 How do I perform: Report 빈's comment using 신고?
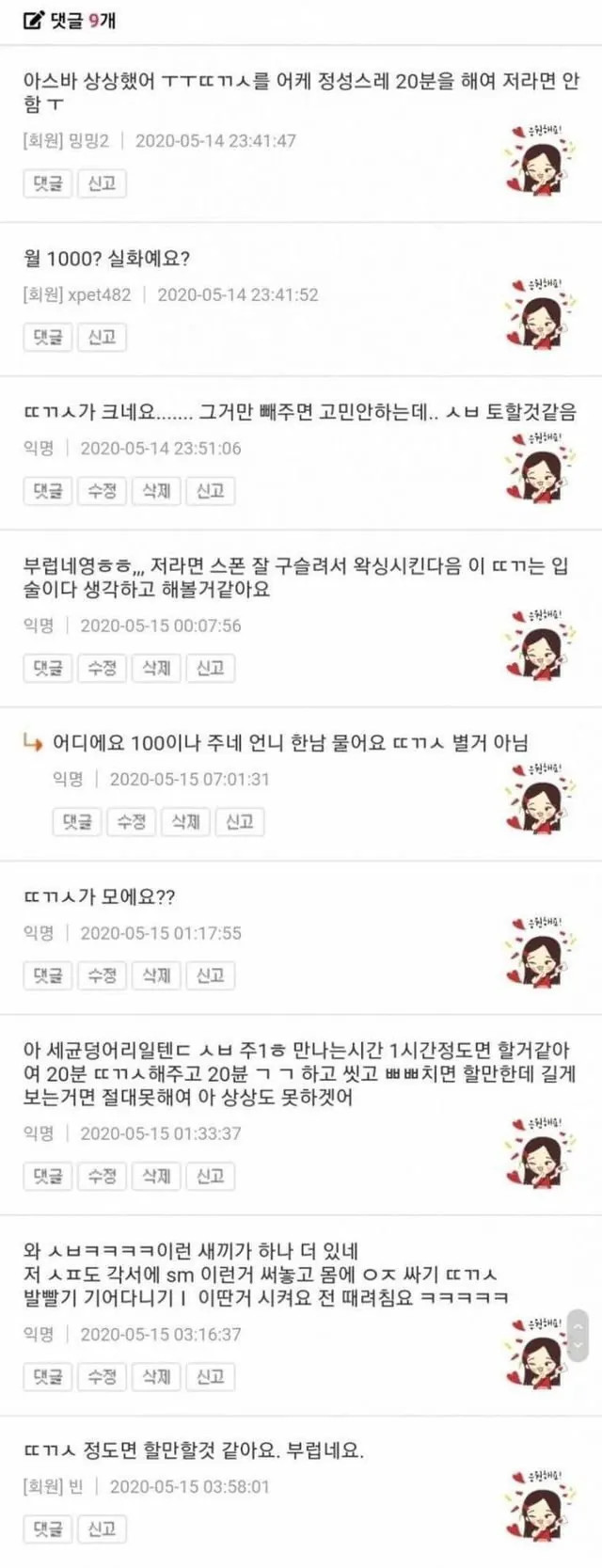point(102,1529)
